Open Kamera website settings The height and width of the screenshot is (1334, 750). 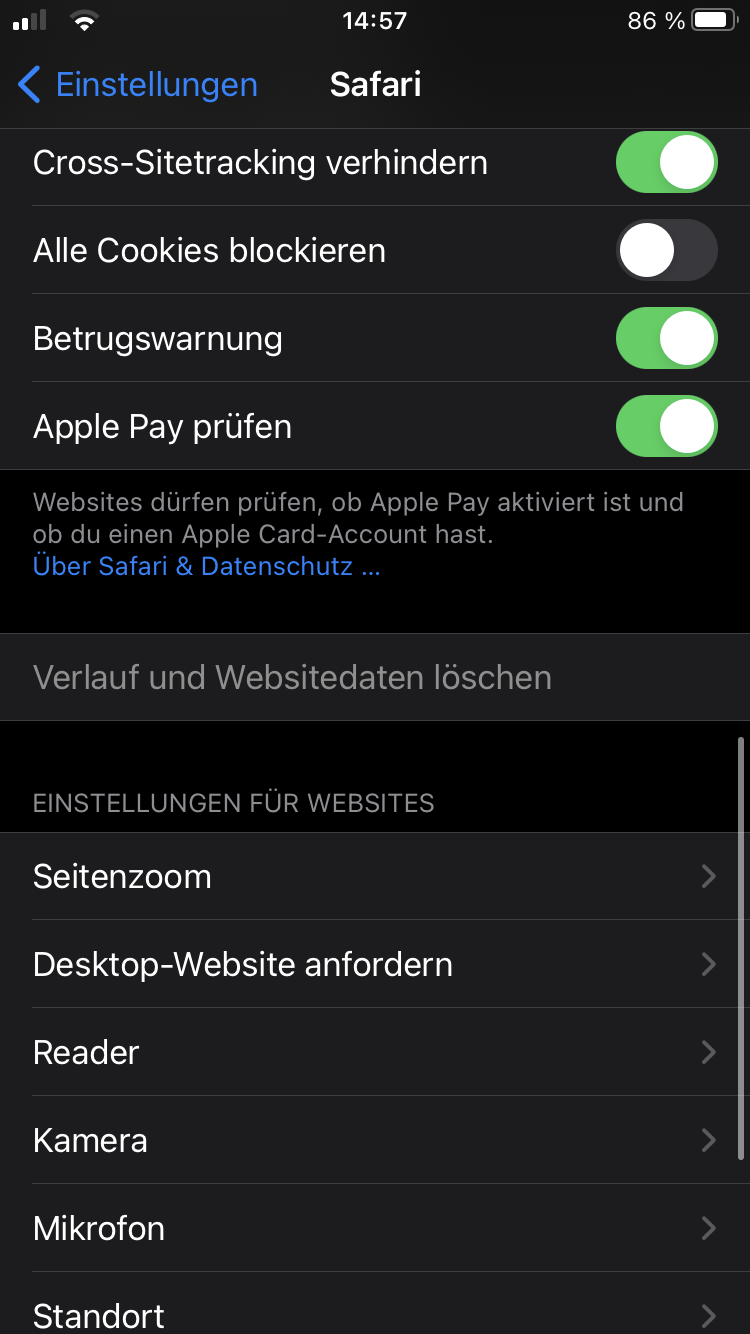tap(375, 1140)
